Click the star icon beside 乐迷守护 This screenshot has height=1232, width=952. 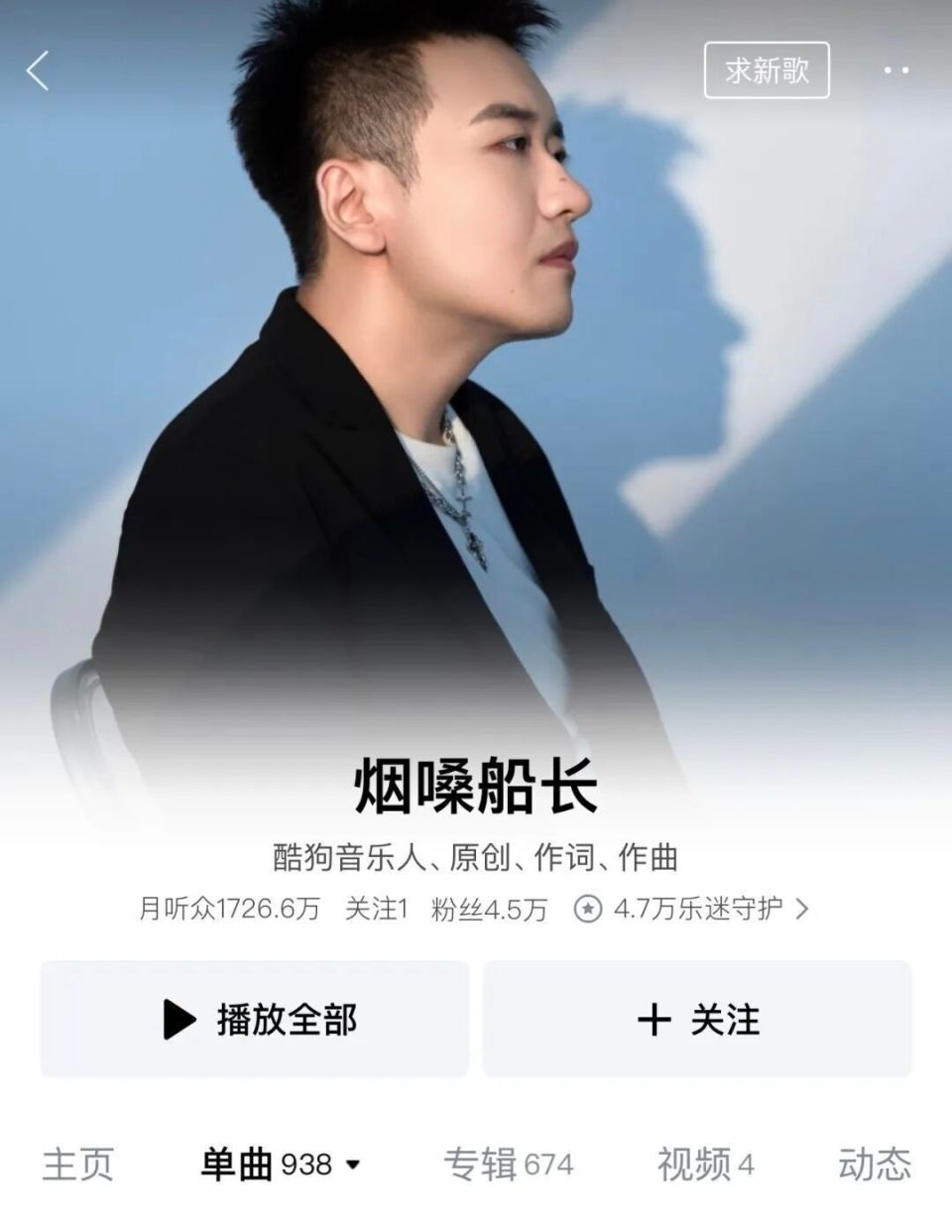pos(587,908)
